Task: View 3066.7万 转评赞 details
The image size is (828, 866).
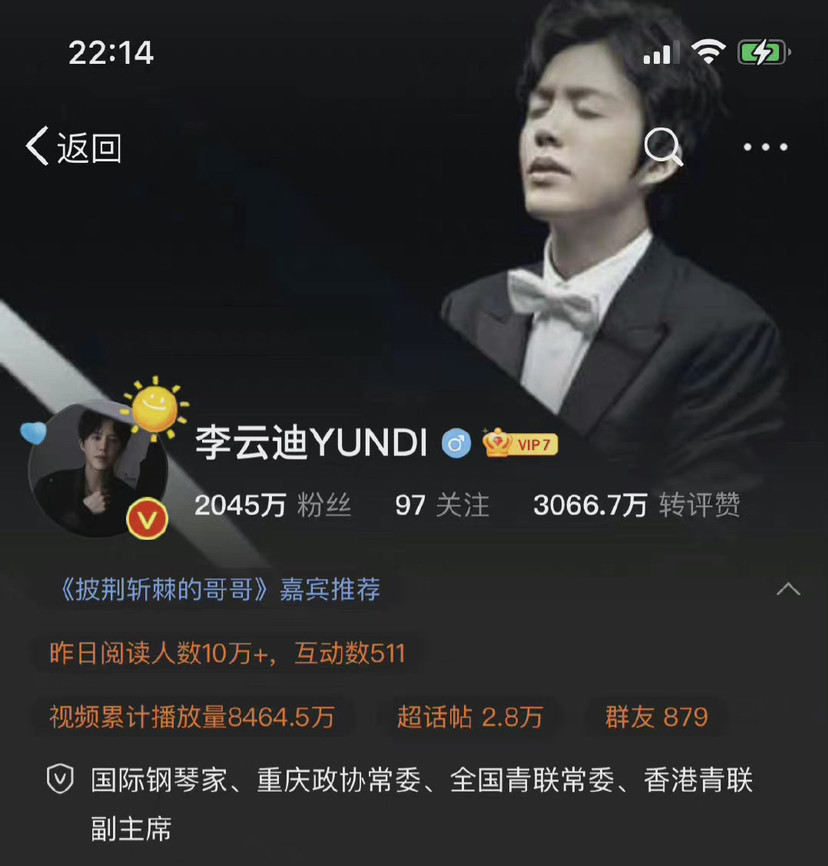Action: pyautogui.click(x=636, y=505)
